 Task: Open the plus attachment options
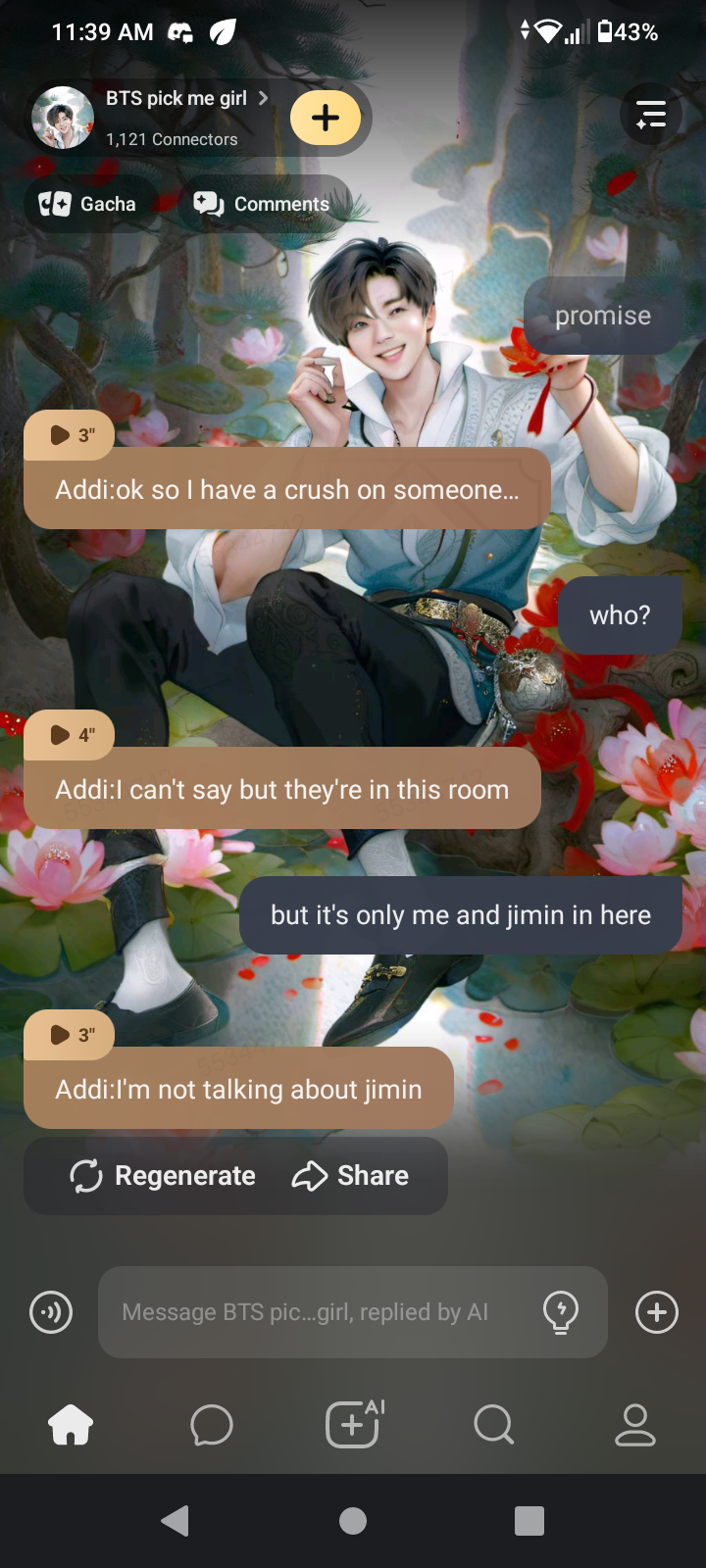pyautogui.click(x=657, y=1312)
